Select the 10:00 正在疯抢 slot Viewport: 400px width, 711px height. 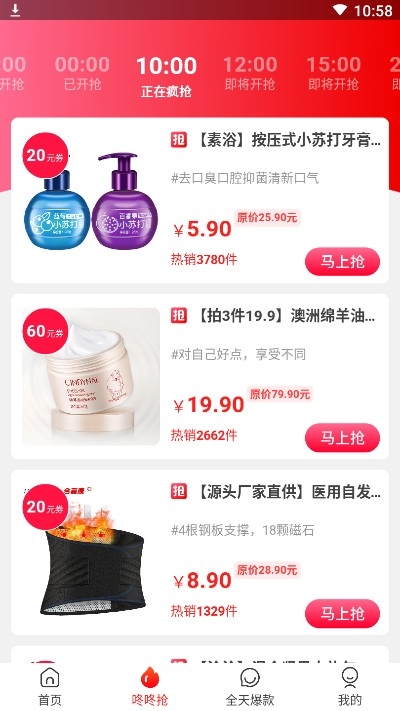166,77
